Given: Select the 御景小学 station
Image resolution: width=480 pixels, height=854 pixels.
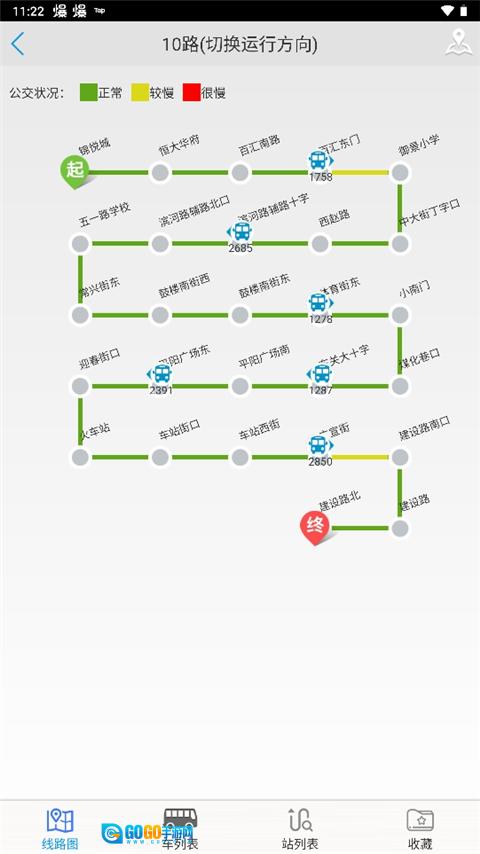Looking at the screenshot, I should coord(400,173).
